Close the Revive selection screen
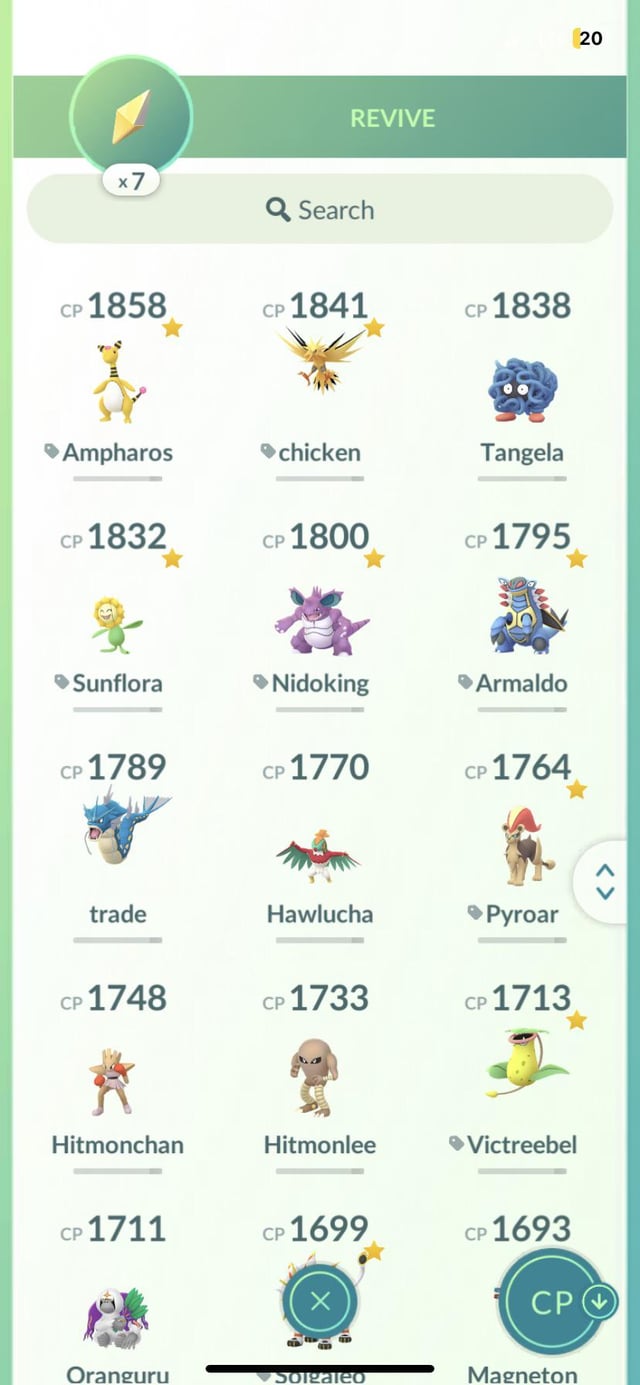The width and height of the screenshot is (640, 1385). [320, 1301]
